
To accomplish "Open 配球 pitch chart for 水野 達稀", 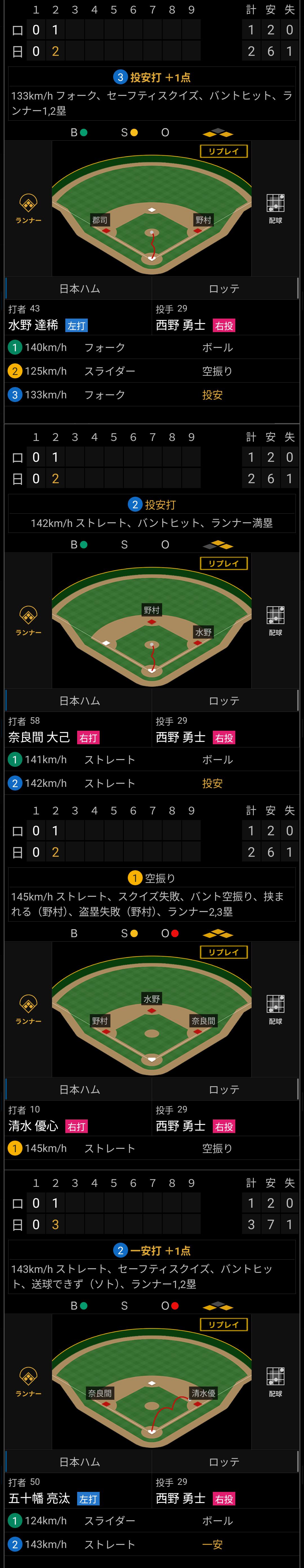I will pyautogui.click(x=275, y=207).
